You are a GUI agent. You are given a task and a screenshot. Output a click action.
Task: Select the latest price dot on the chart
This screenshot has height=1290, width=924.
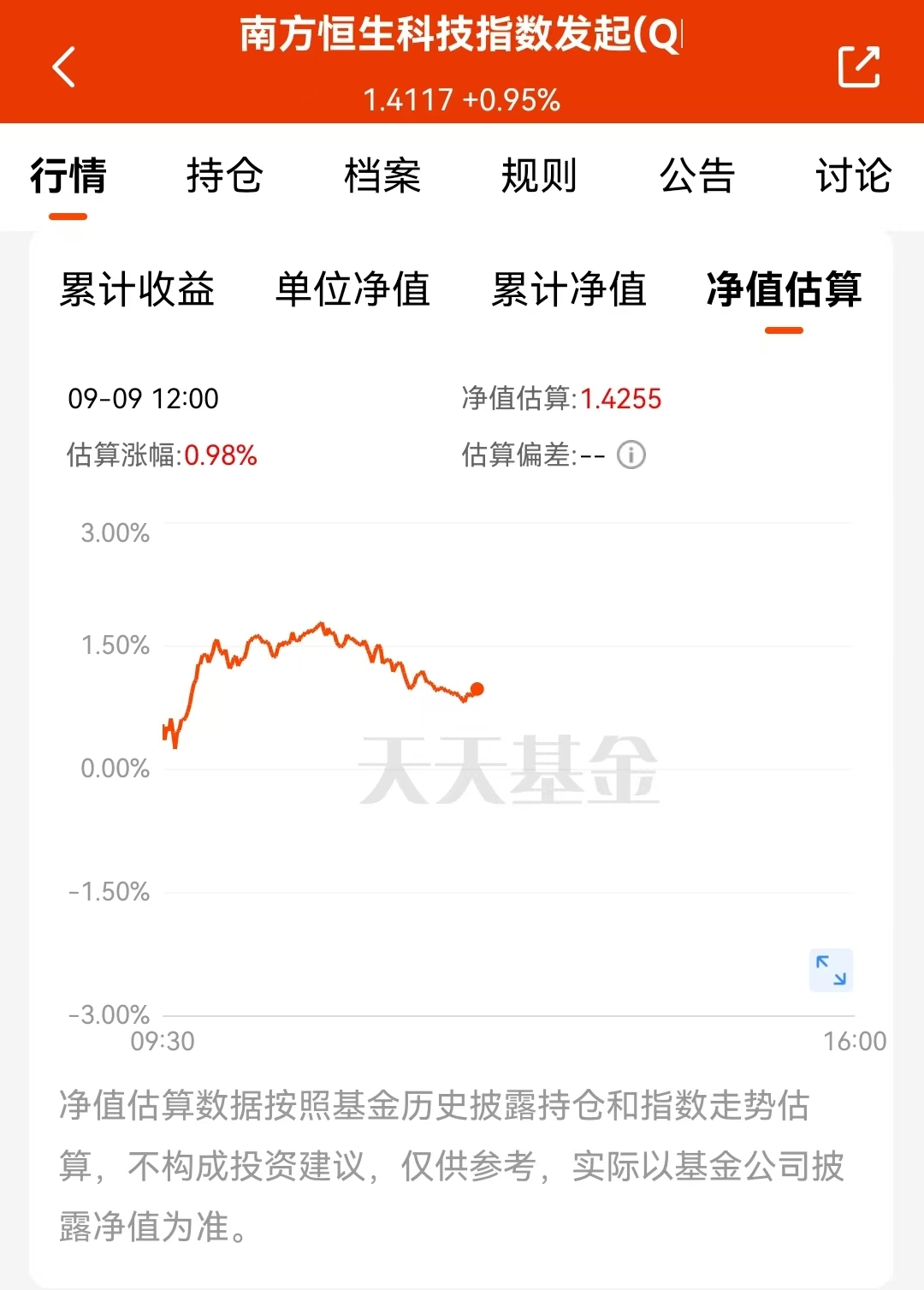click(477, 687)
